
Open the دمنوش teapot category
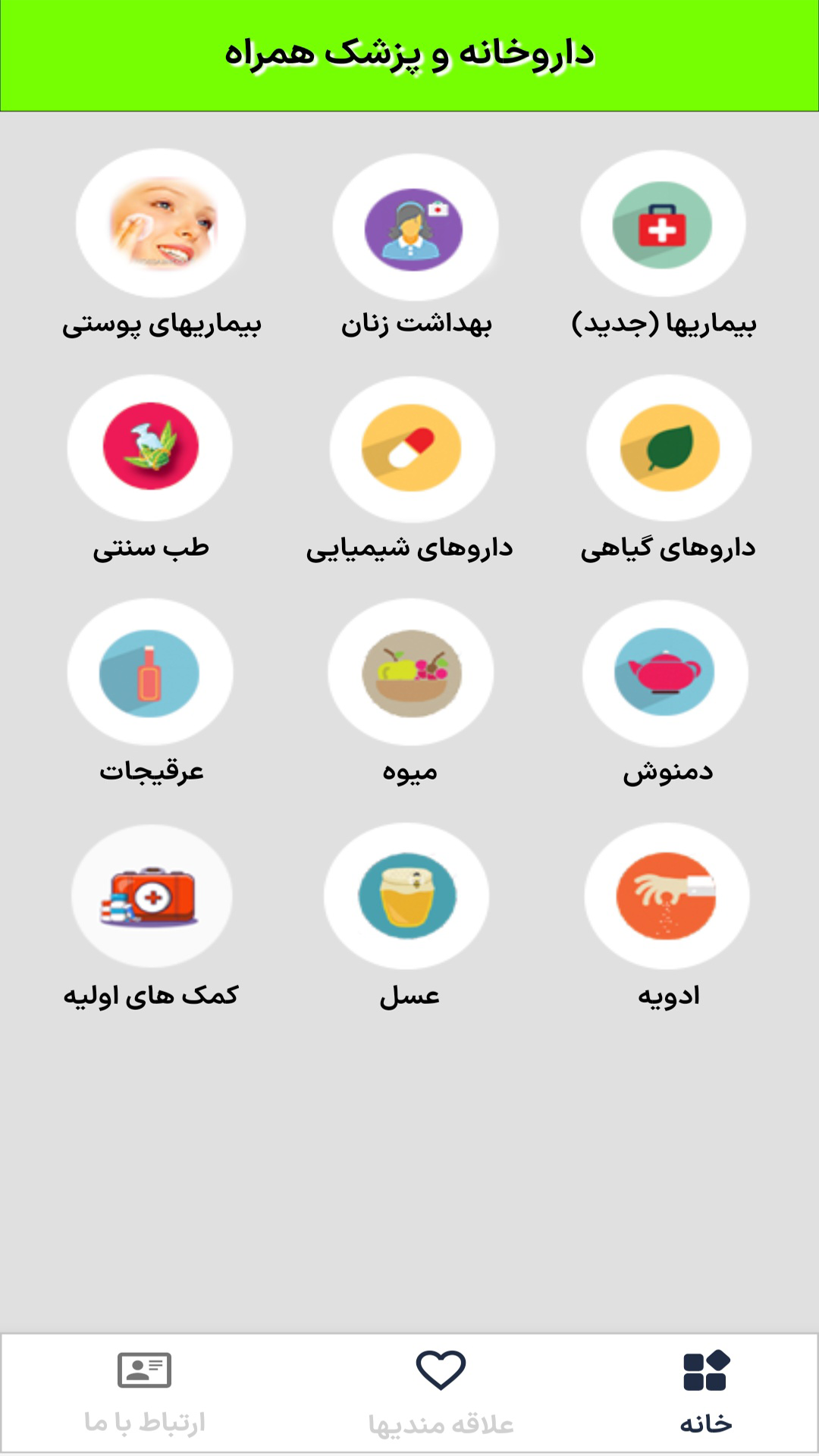click(x=665, y=673)
